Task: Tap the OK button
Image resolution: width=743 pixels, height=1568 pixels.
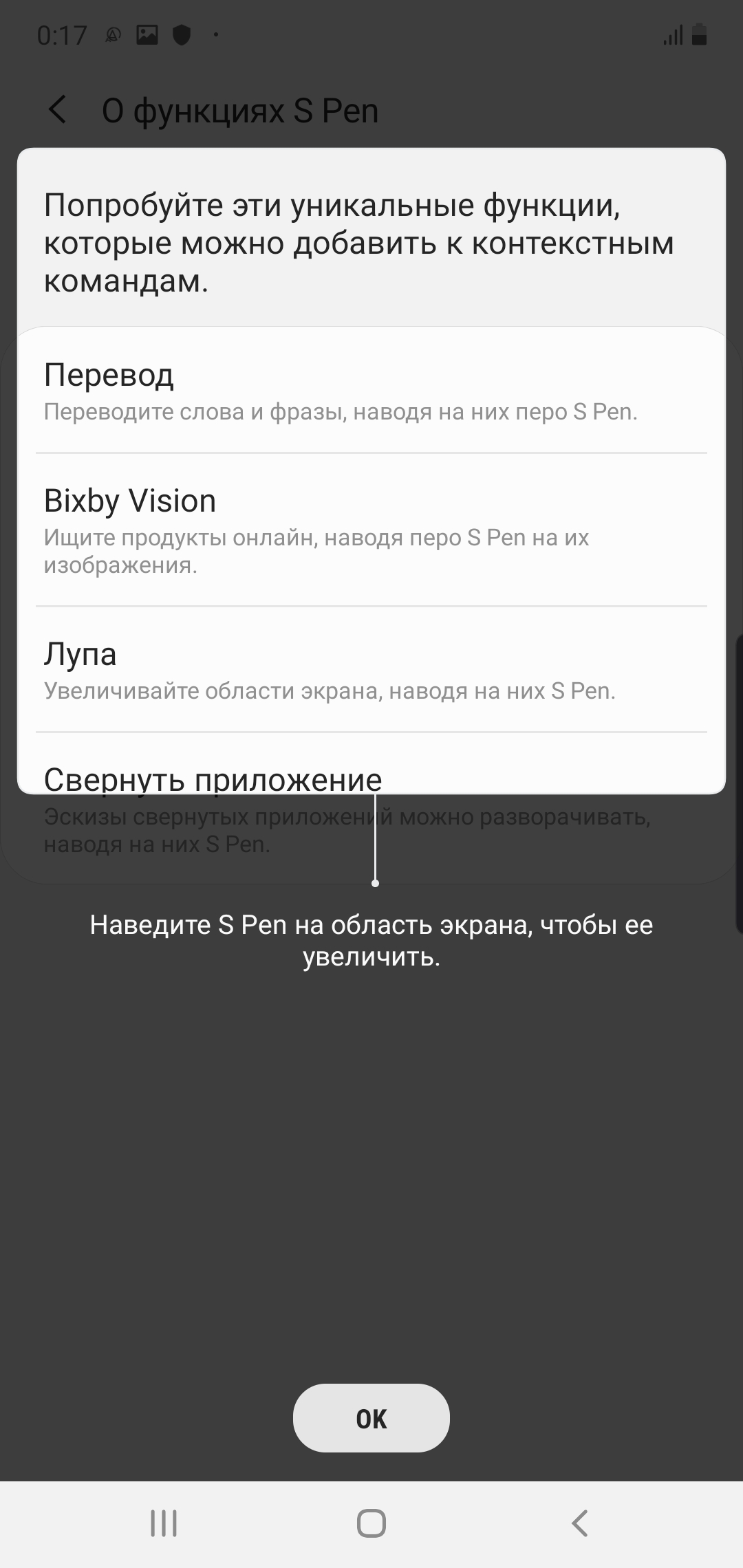Action: click(x=371, y=1418)
